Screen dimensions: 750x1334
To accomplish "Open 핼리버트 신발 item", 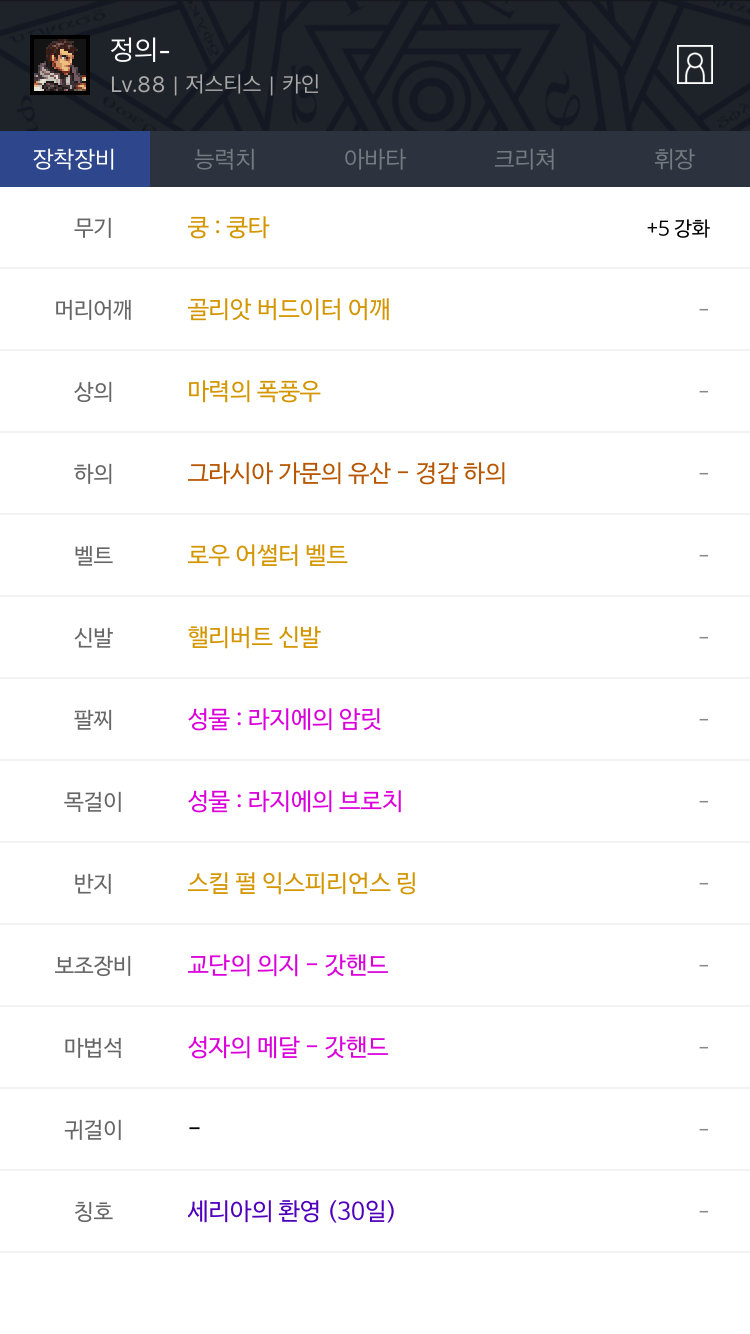I will click(x=375, y=637).
